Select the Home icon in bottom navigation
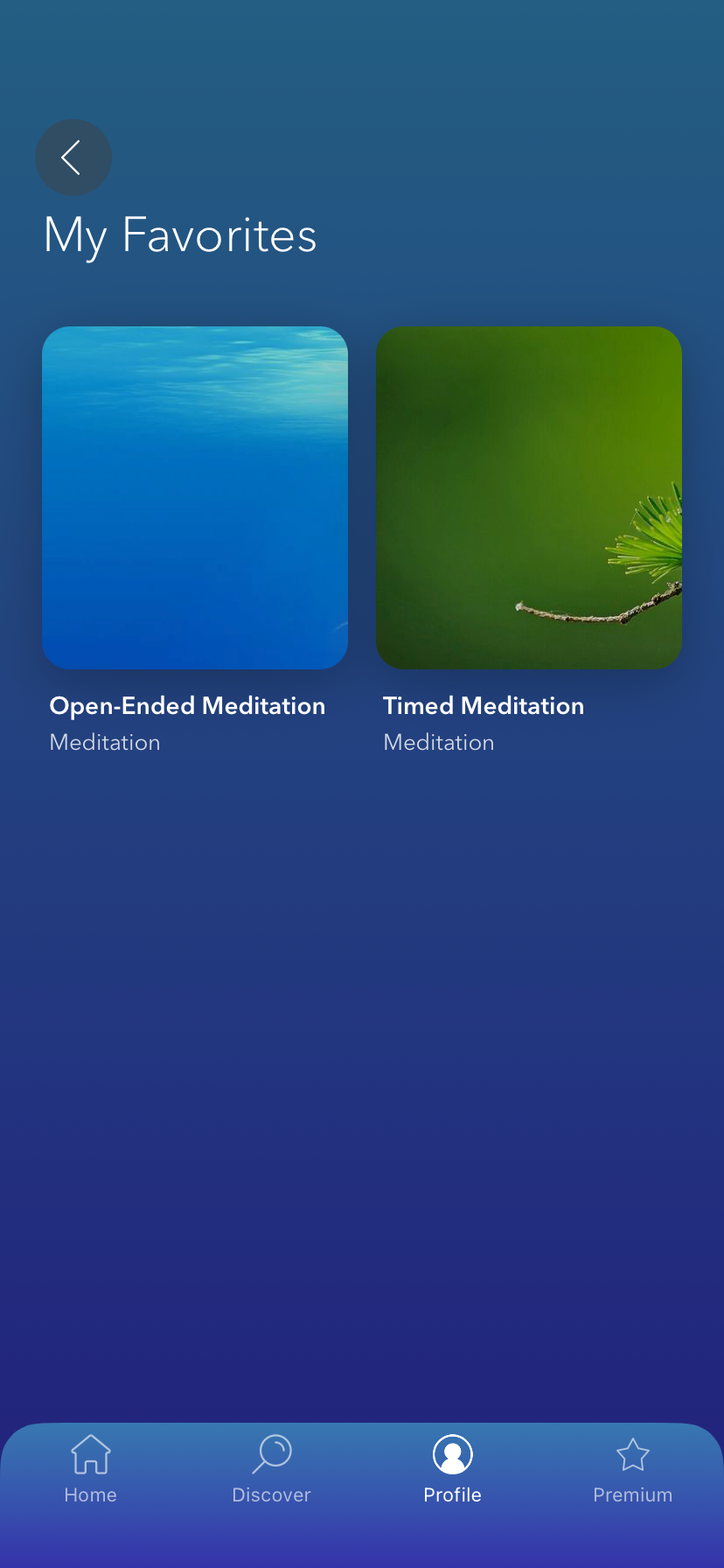 pos(90,1452)
